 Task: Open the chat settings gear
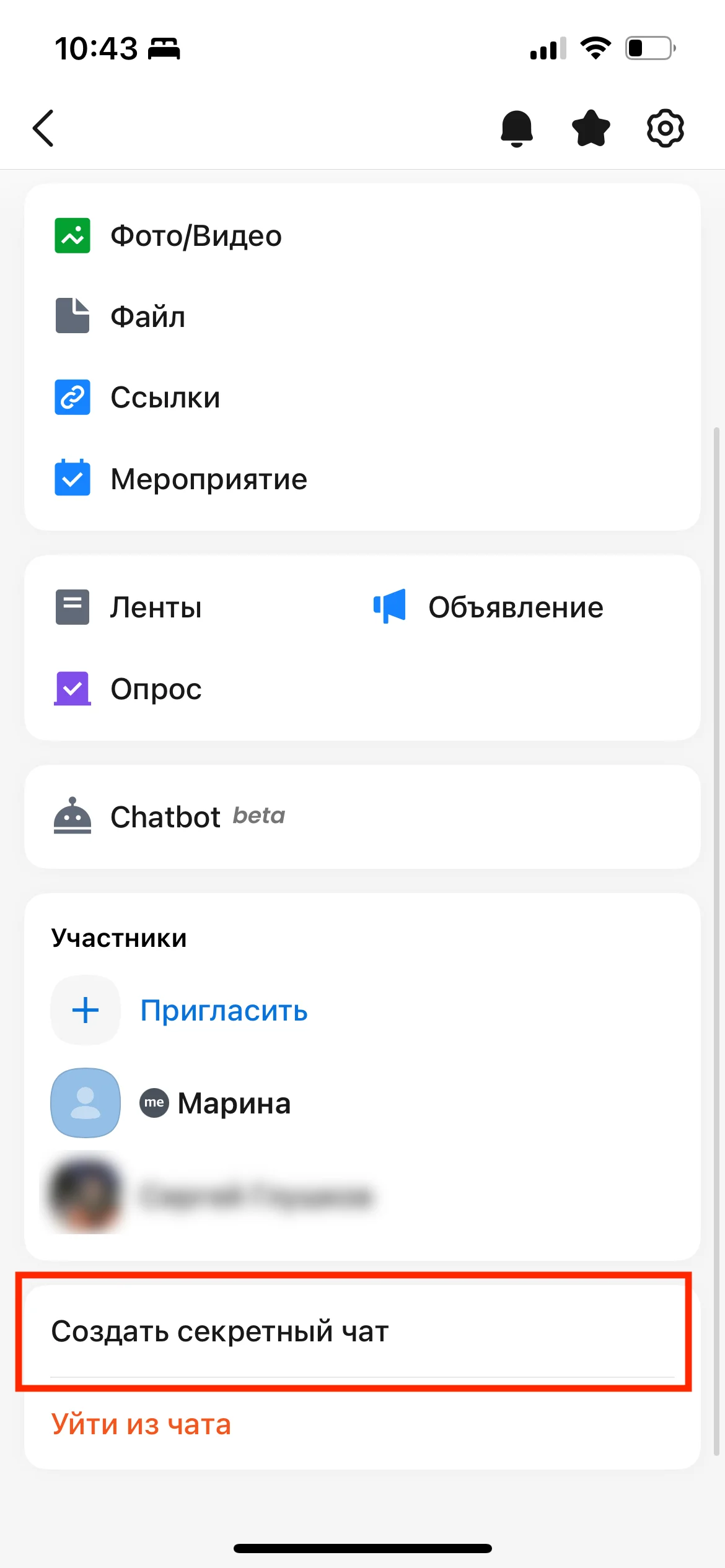[665, 128]
